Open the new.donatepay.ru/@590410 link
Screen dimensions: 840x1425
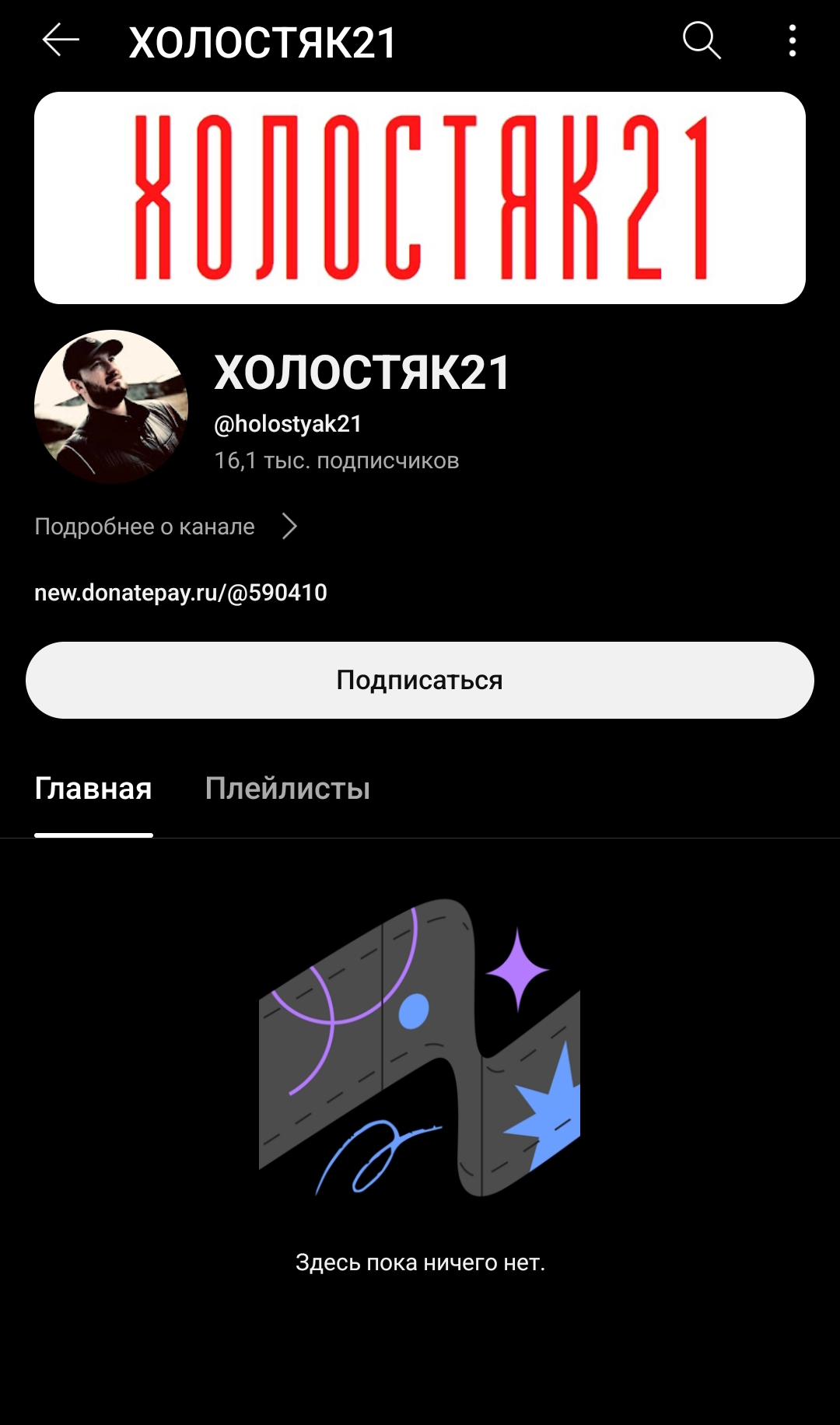(x=180, y=593)
